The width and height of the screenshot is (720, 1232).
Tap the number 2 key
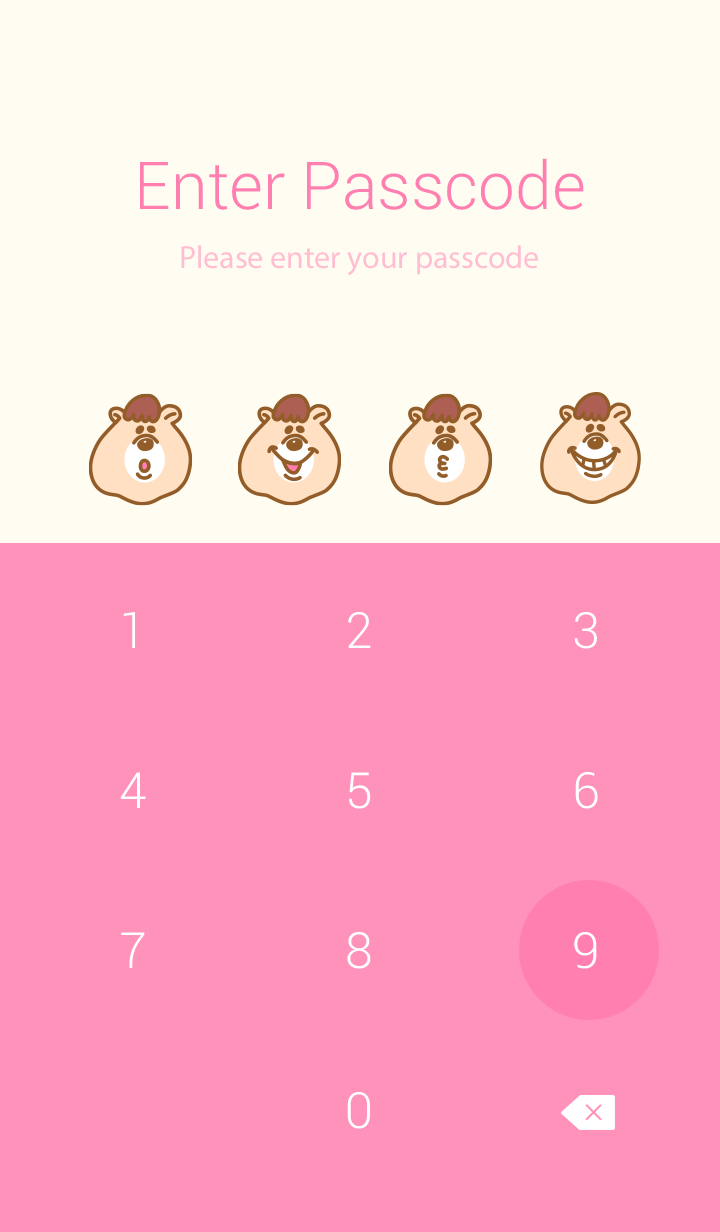359,631
